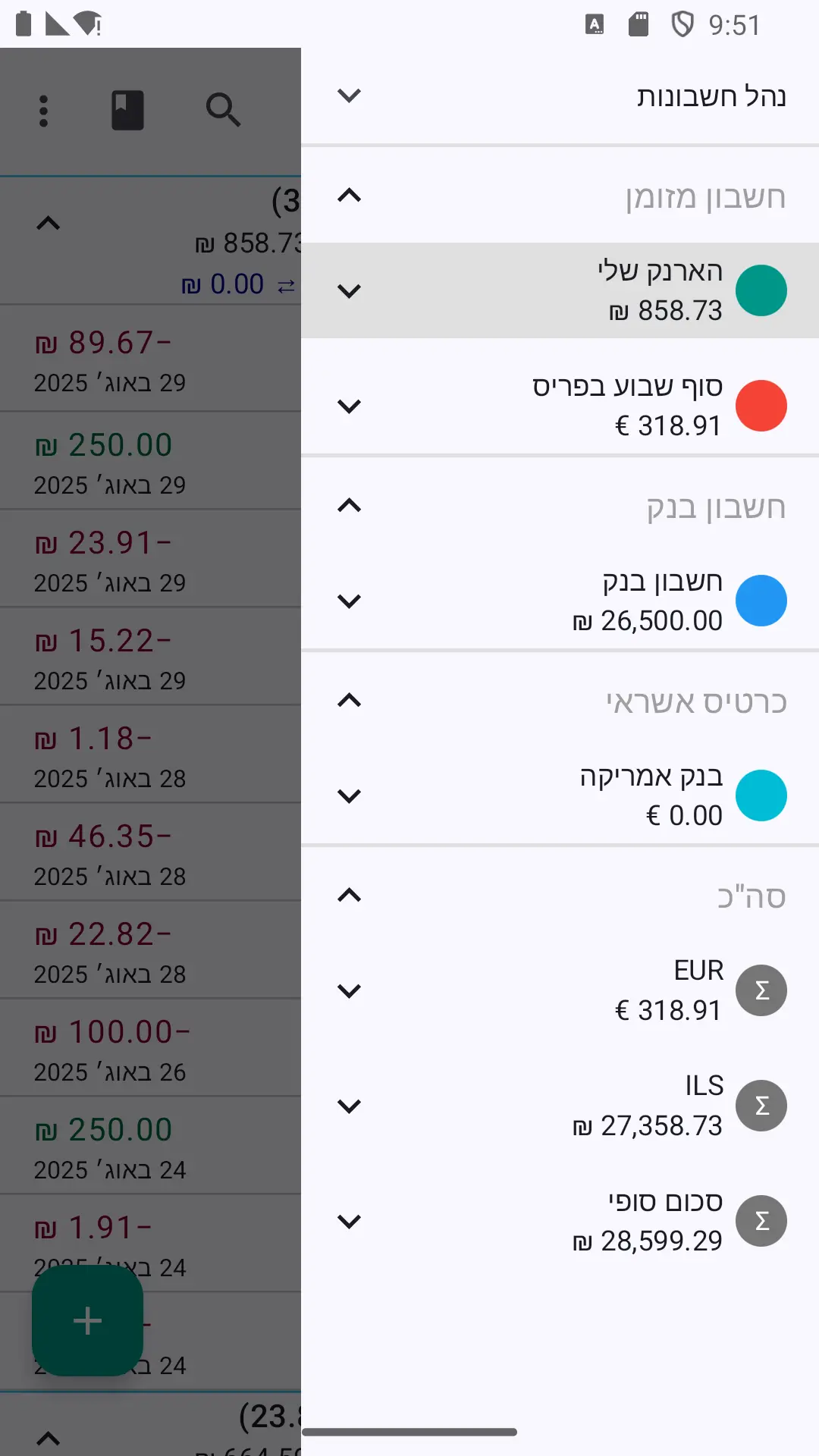Open the בנק אמריקה account
The width and height of the screenshot is (819, 1456).
point(560,795)
